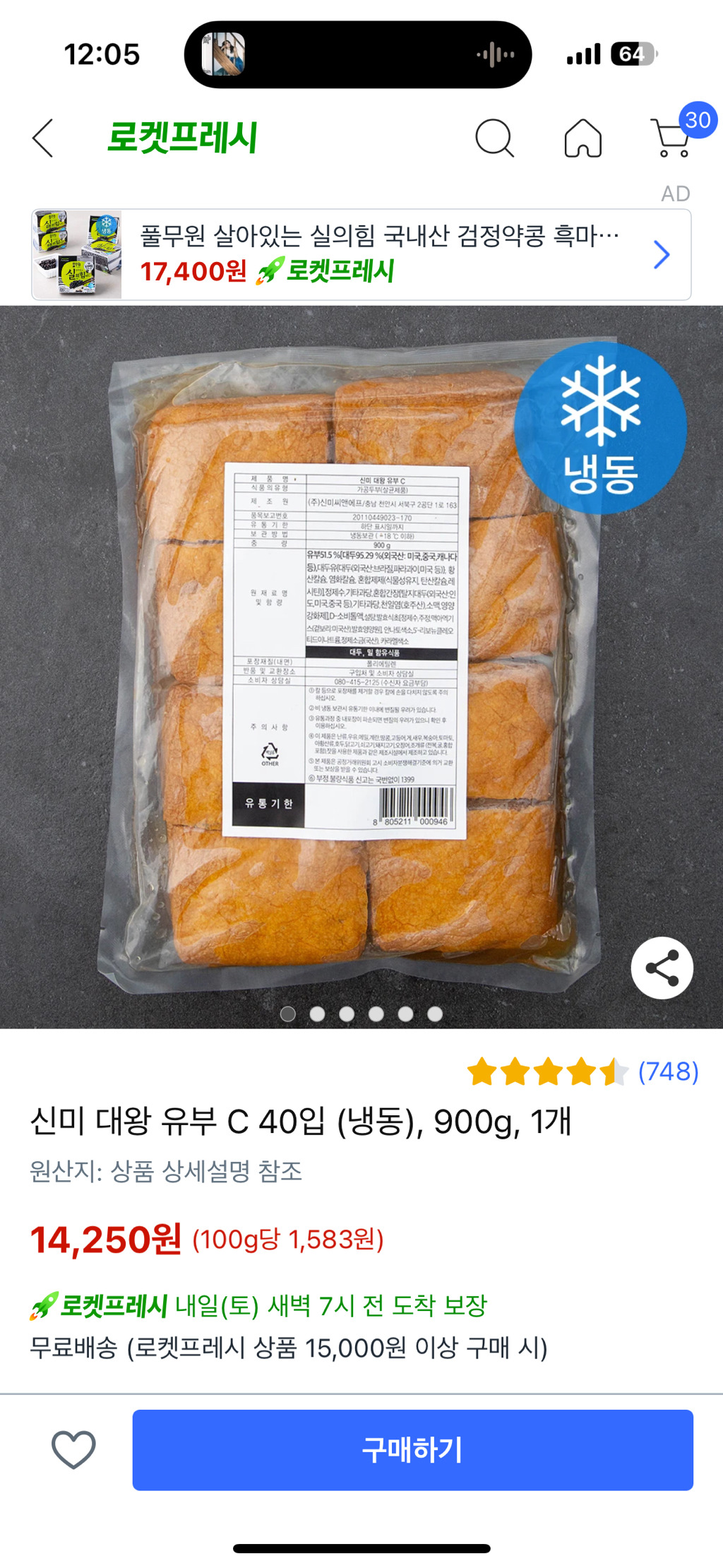Share this product via the share icon
723x1568 pixels.
662,968
